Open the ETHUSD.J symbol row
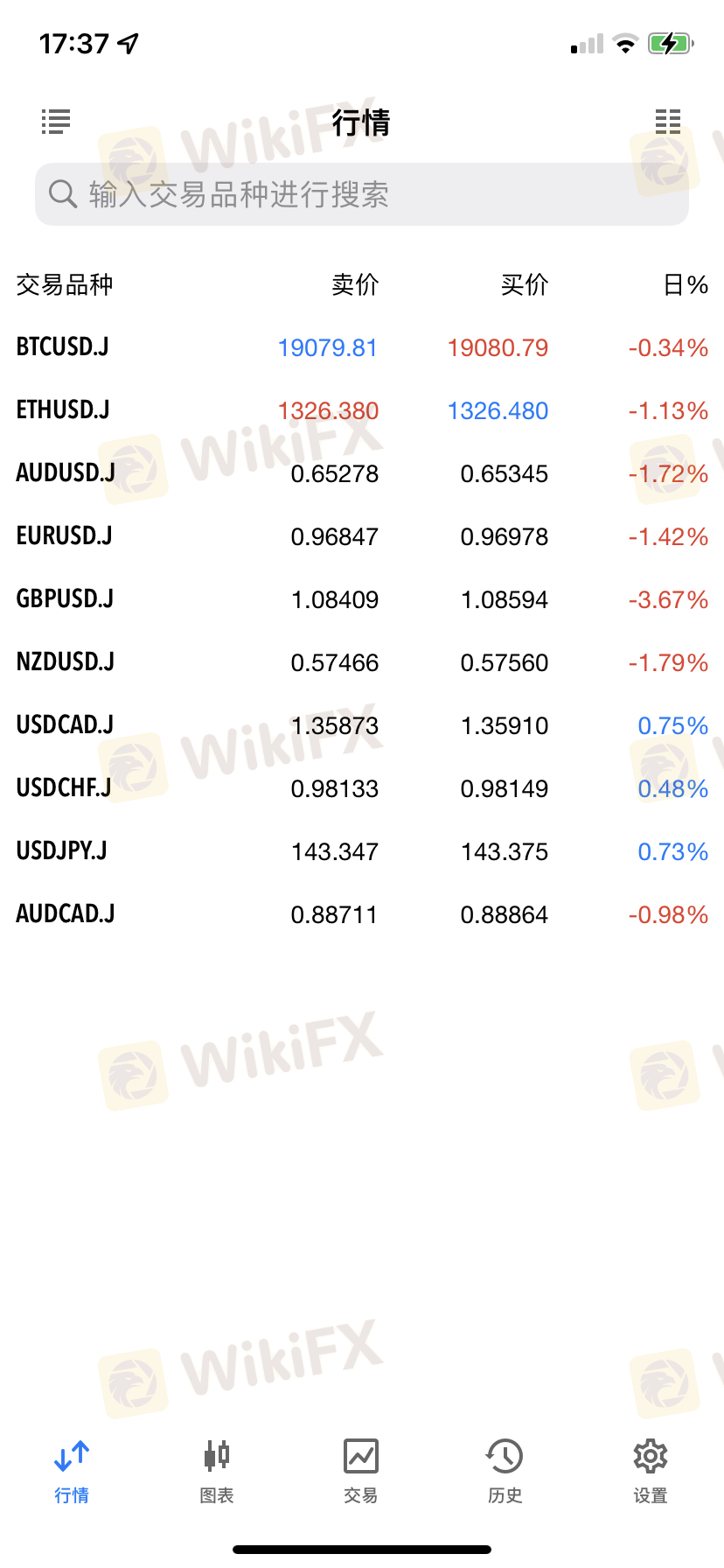Image resolution: width=724 pixels, height=1568 pixels. 362,410
